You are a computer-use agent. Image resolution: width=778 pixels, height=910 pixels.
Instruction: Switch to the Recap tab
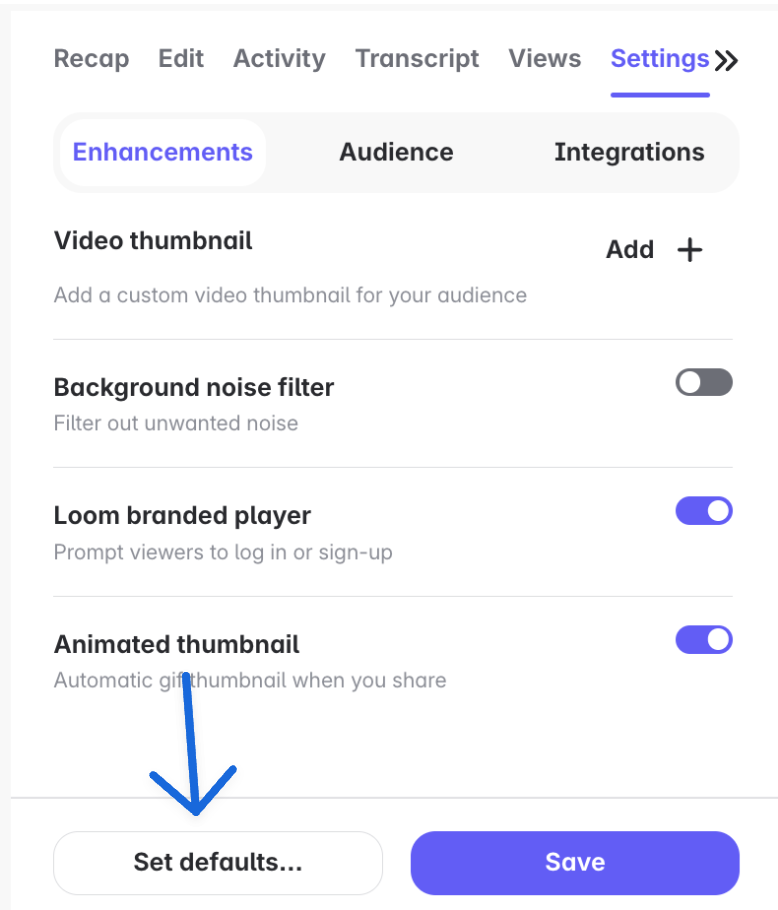91,59
